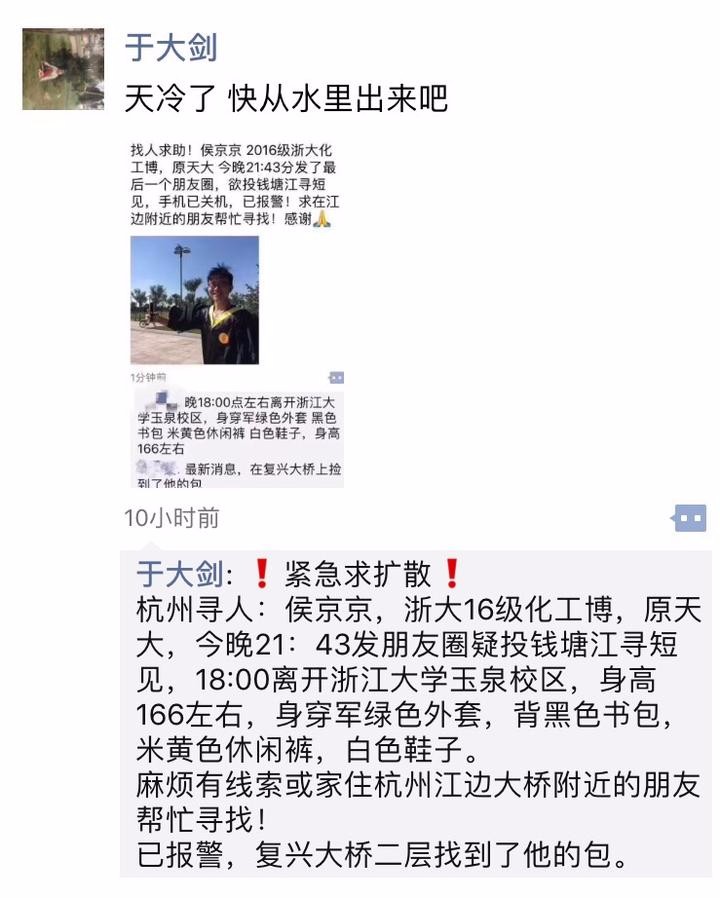
Task: Open 于大剑's profile avatar
Action: (x=63, y=69)
